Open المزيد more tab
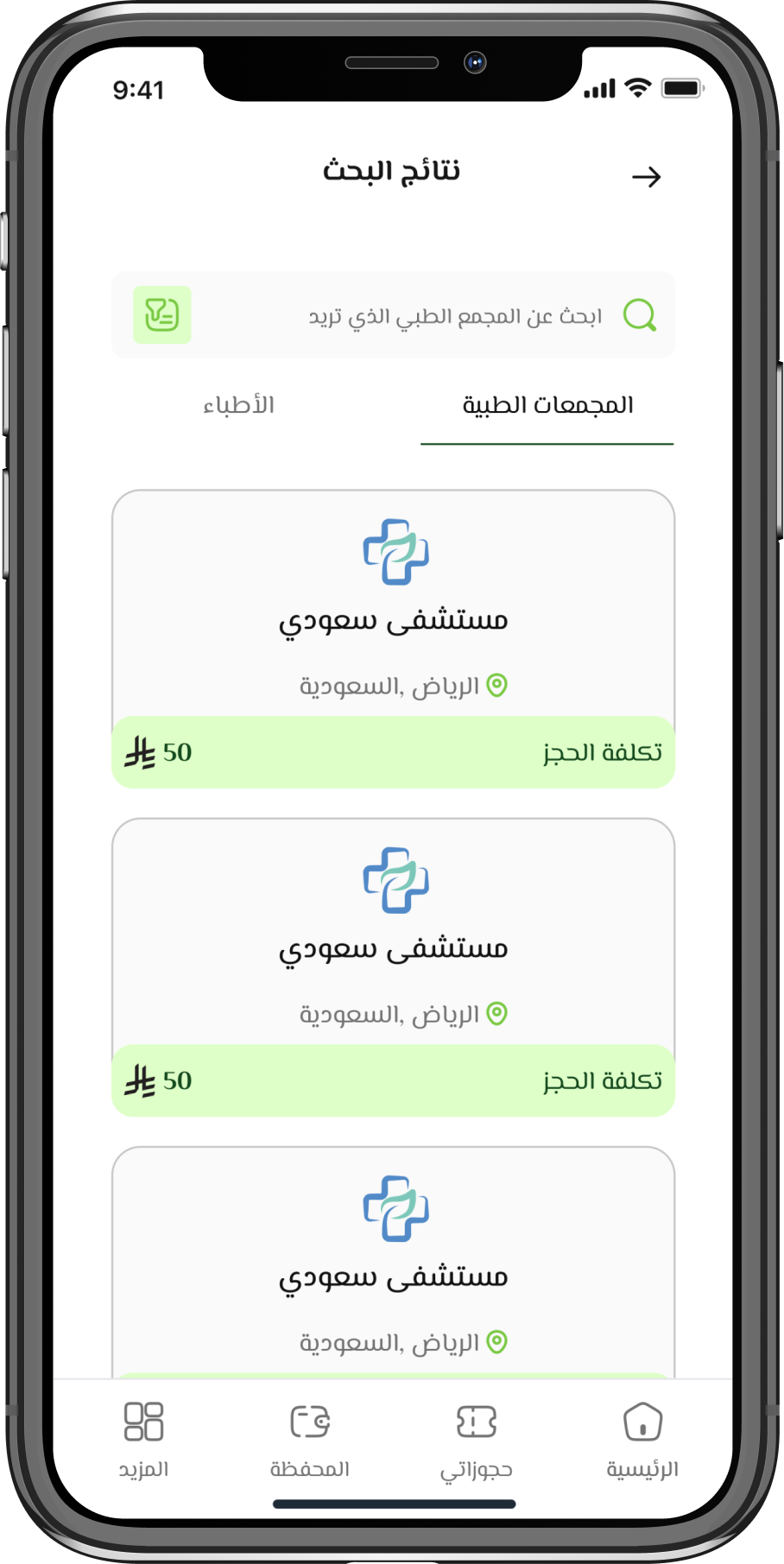 click(143, 1437)
